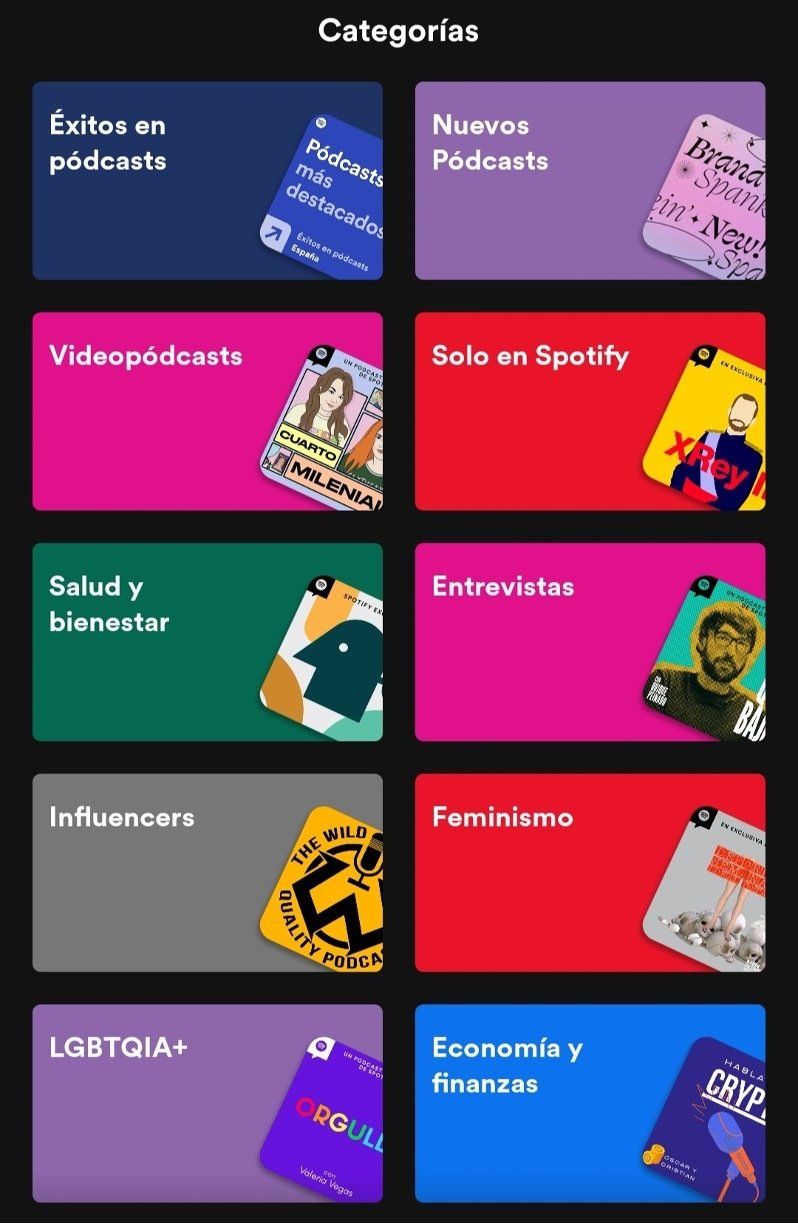This screenshot has height=1224, width=798.
Task: Choose the LGBTQIA+ category
Action: [x=207, y=1103]
